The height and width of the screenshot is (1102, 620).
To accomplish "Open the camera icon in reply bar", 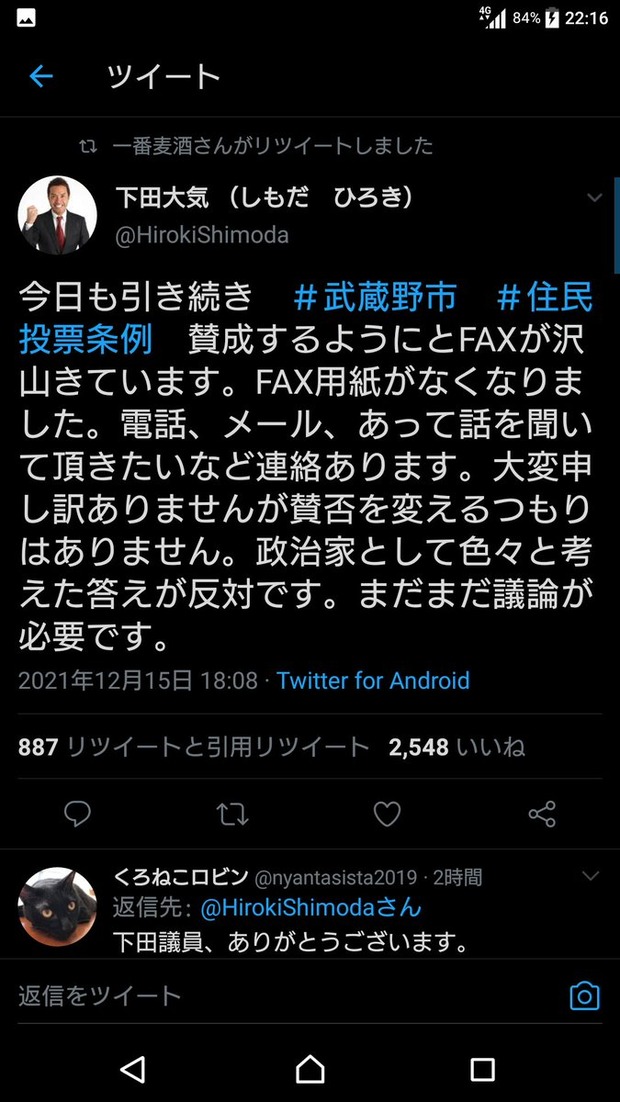I will tap(584, 996).
